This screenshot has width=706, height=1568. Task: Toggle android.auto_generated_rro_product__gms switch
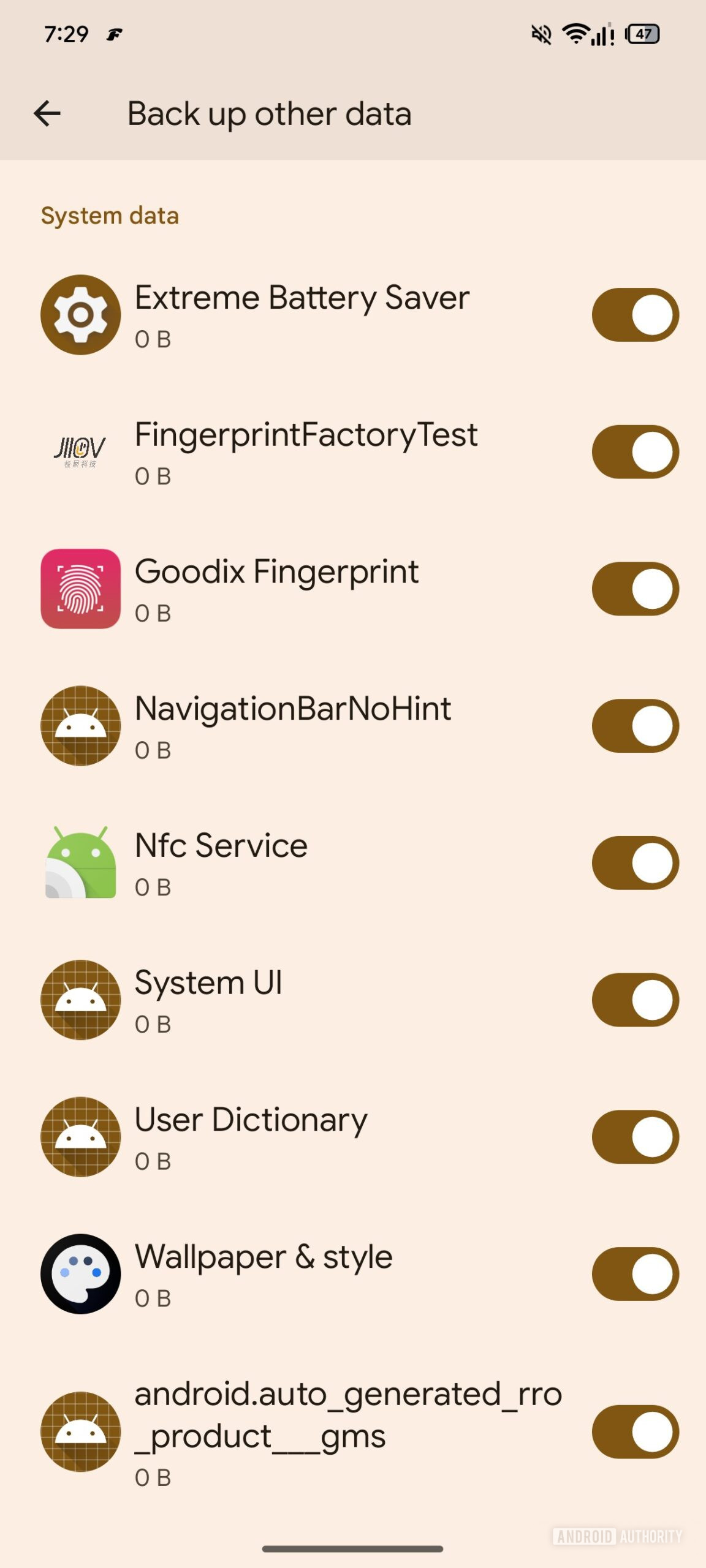pos(635,1432)
